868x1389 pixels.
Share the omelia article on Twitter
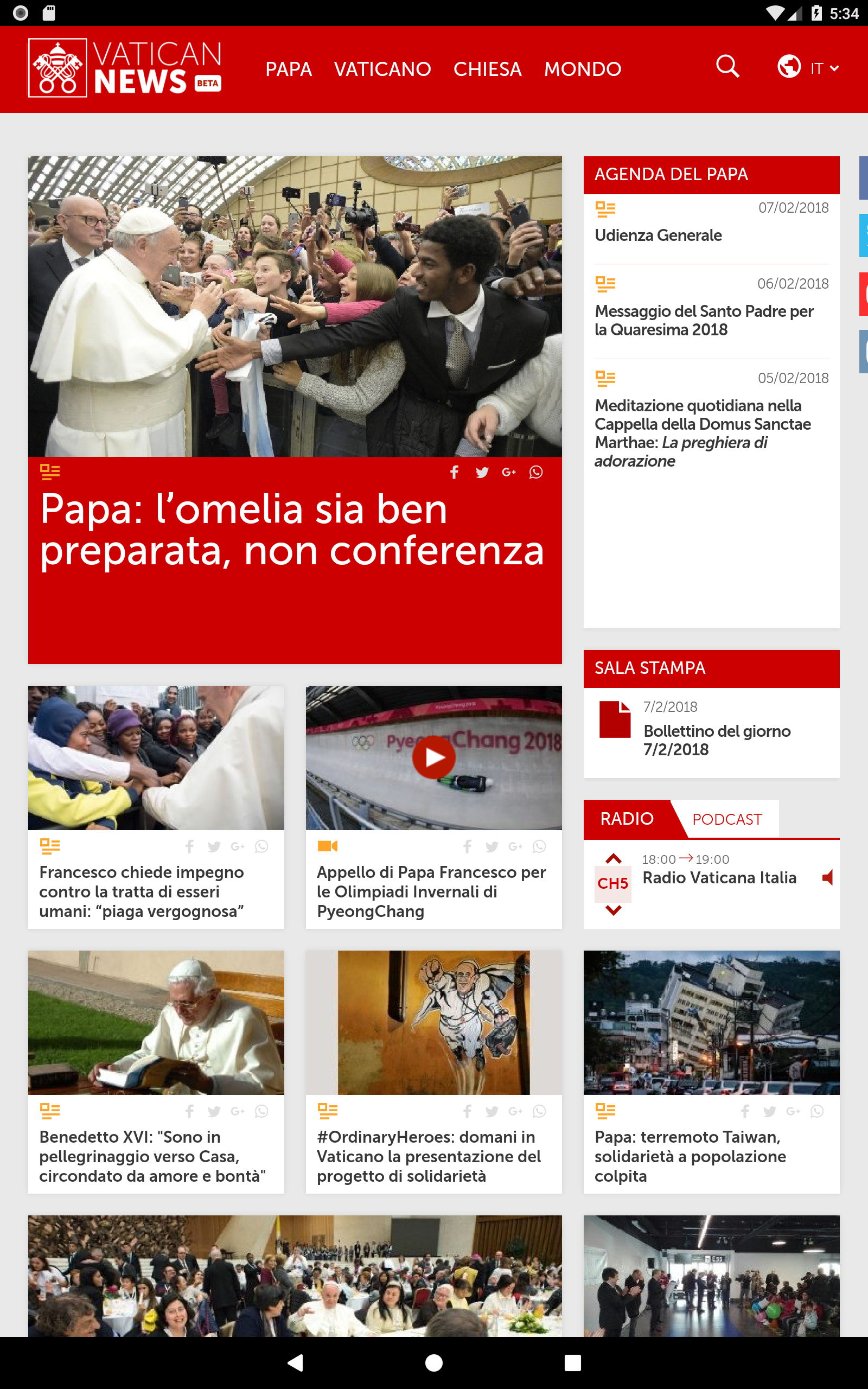(x=482, y=473)
